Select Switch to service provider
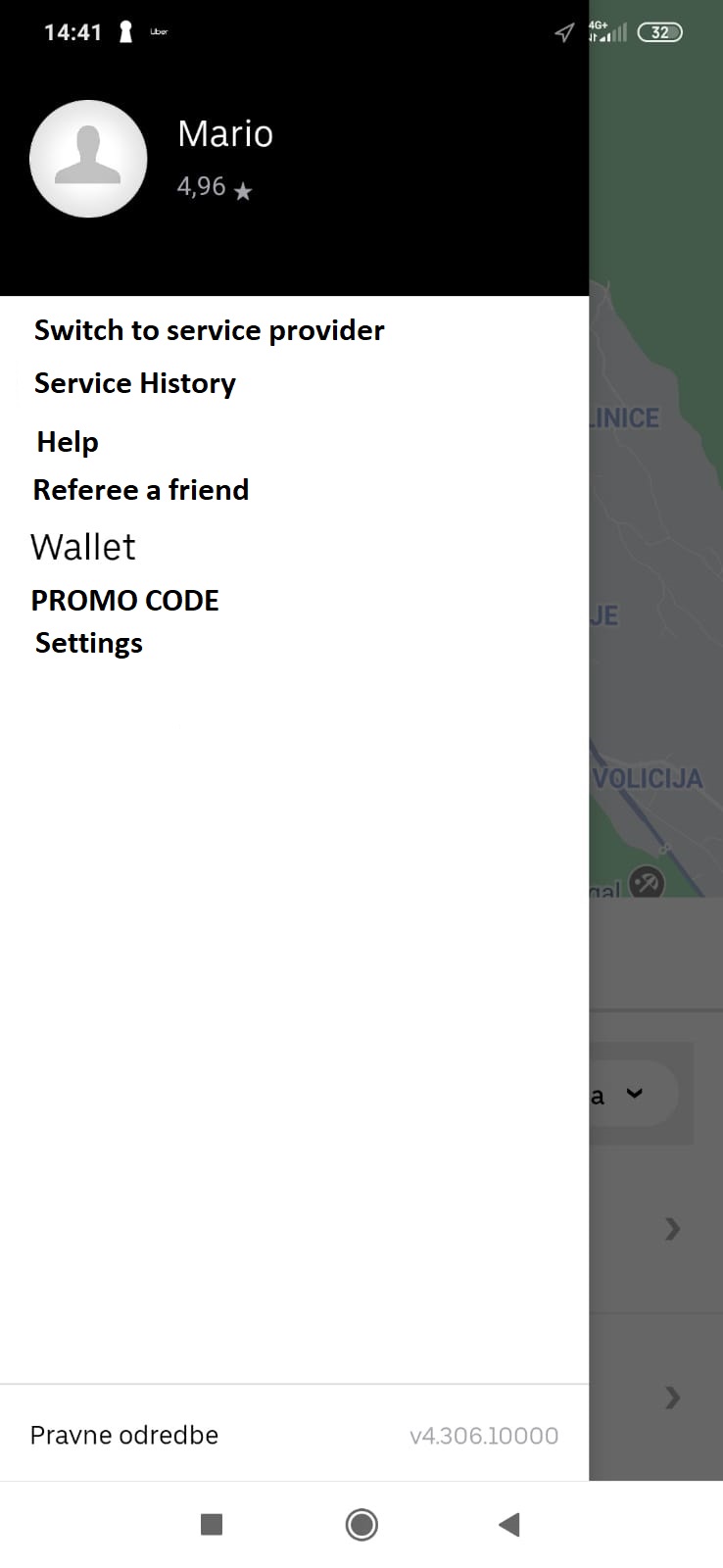This screenshot has width=723, height=1568. point(209,330)
